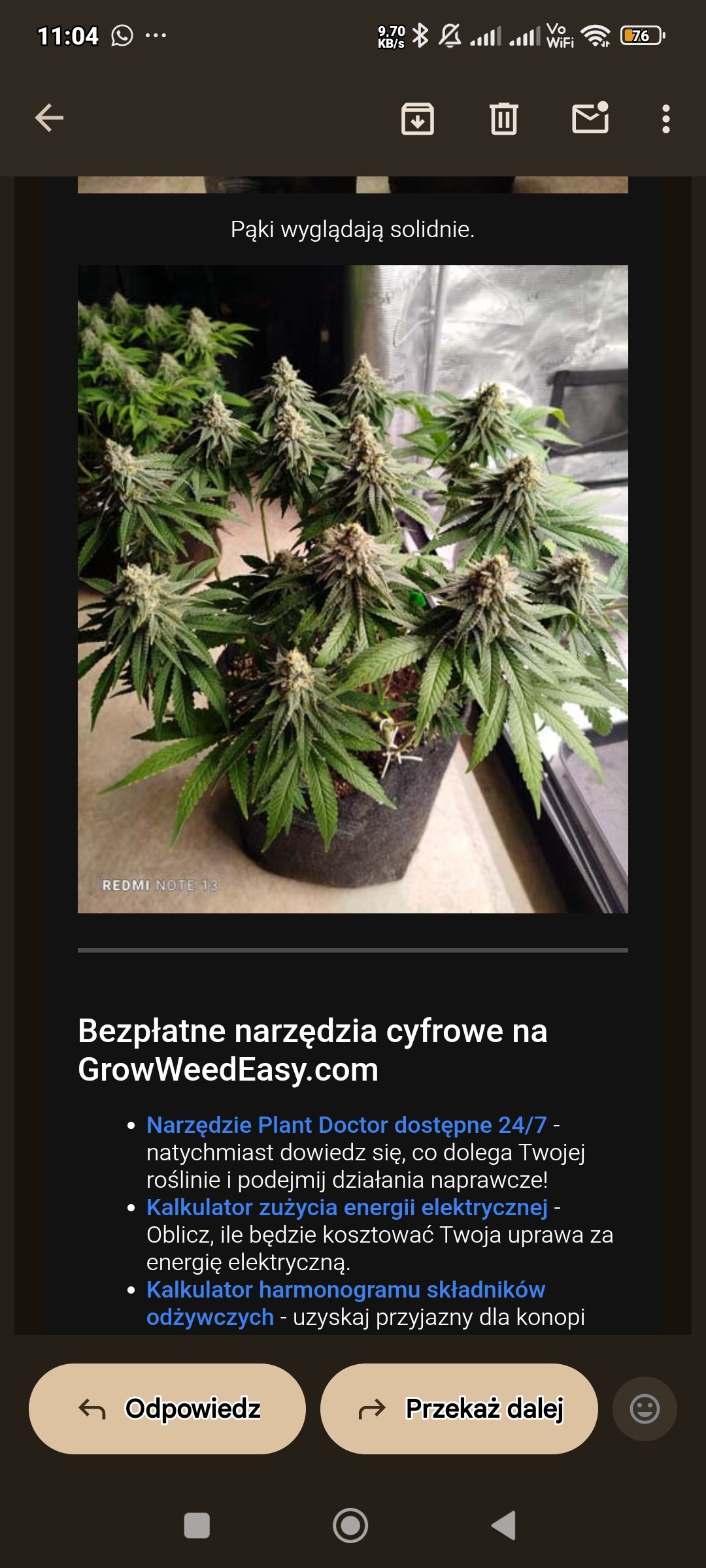Add an emoji reaction

coord(645,1409)
